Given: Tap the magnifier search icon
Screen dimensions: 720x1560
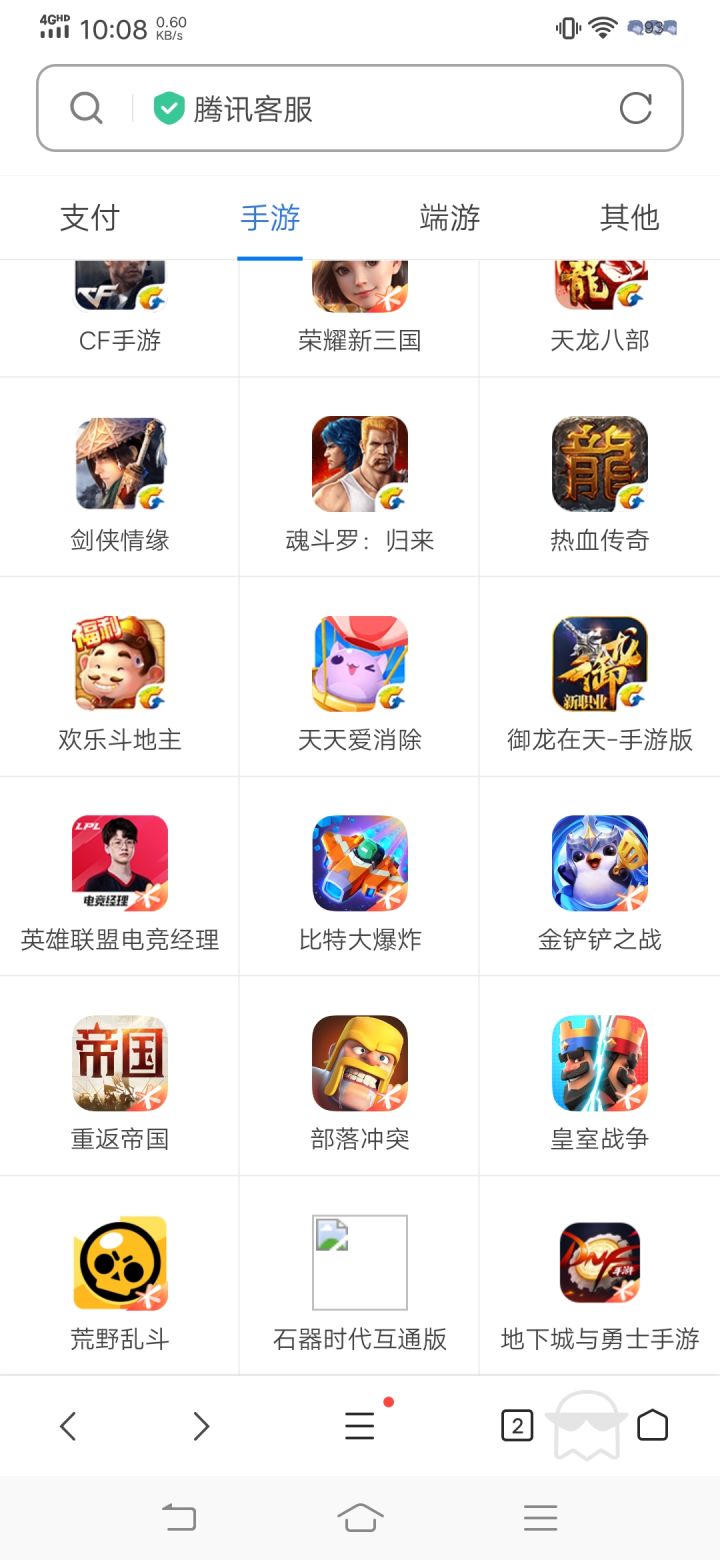Looking at the screenshot, I should [x=86, y=106].
